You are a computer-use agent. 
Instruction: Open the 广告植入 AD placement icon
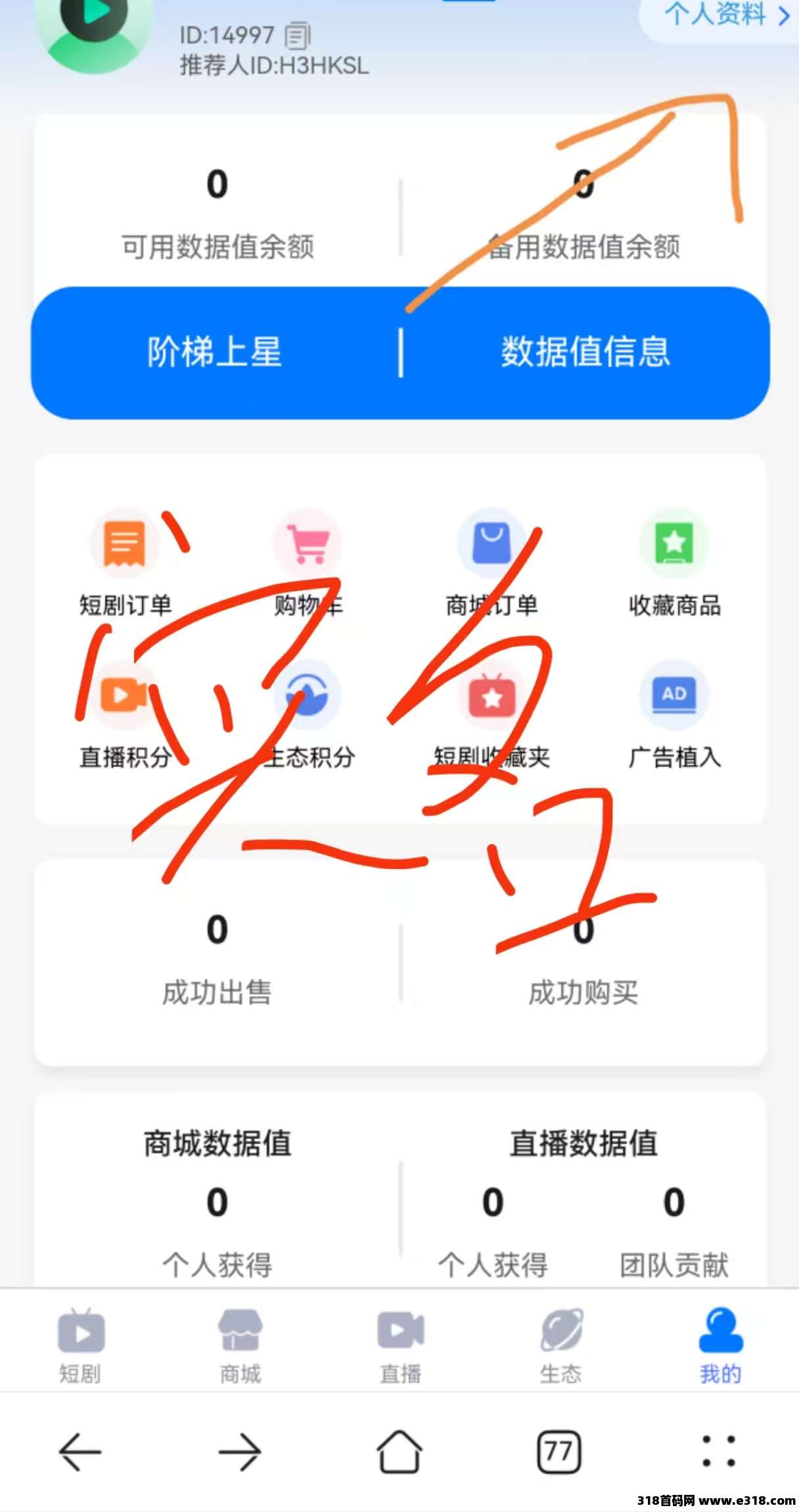(x=673, y=696)
